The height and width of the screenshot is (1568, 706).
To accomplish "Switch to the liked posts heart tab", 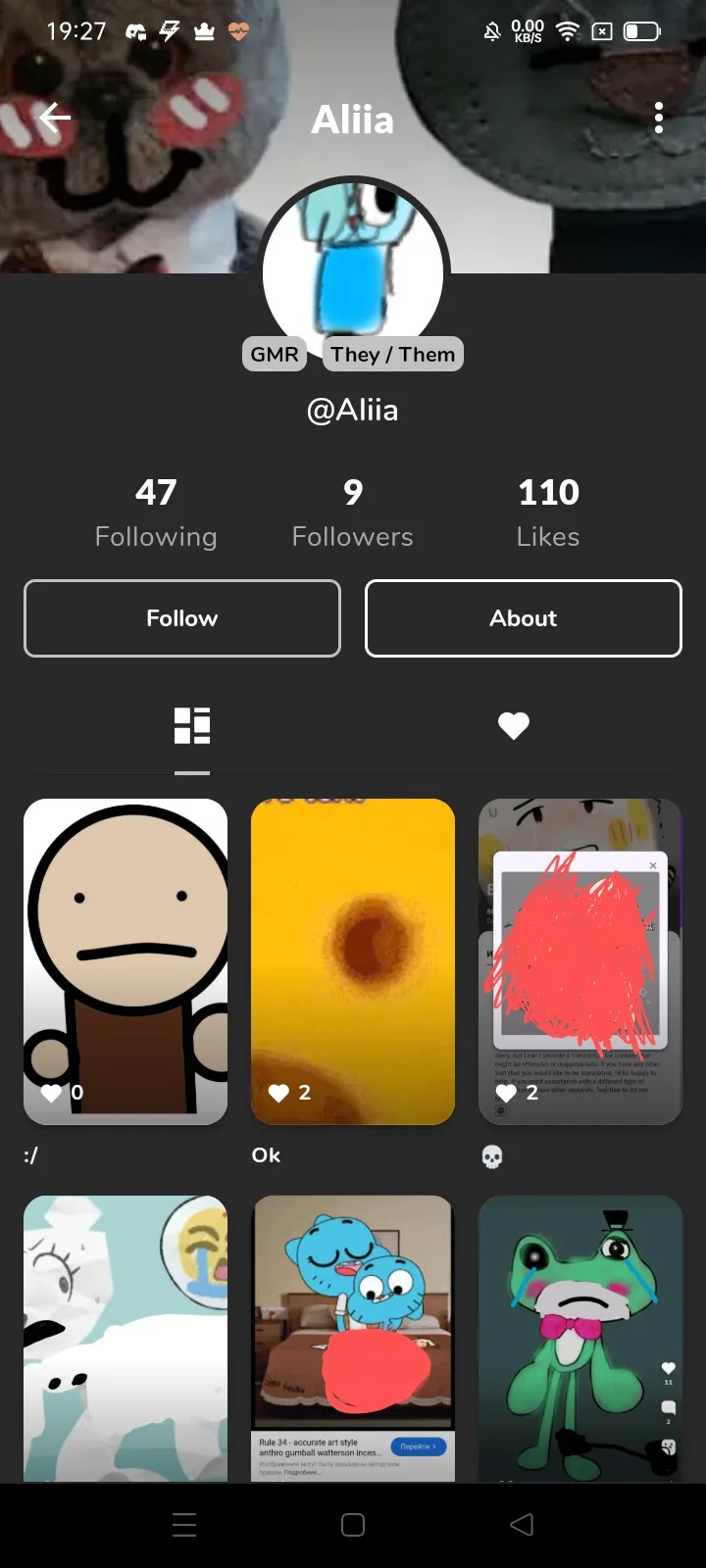I will 513,726.
